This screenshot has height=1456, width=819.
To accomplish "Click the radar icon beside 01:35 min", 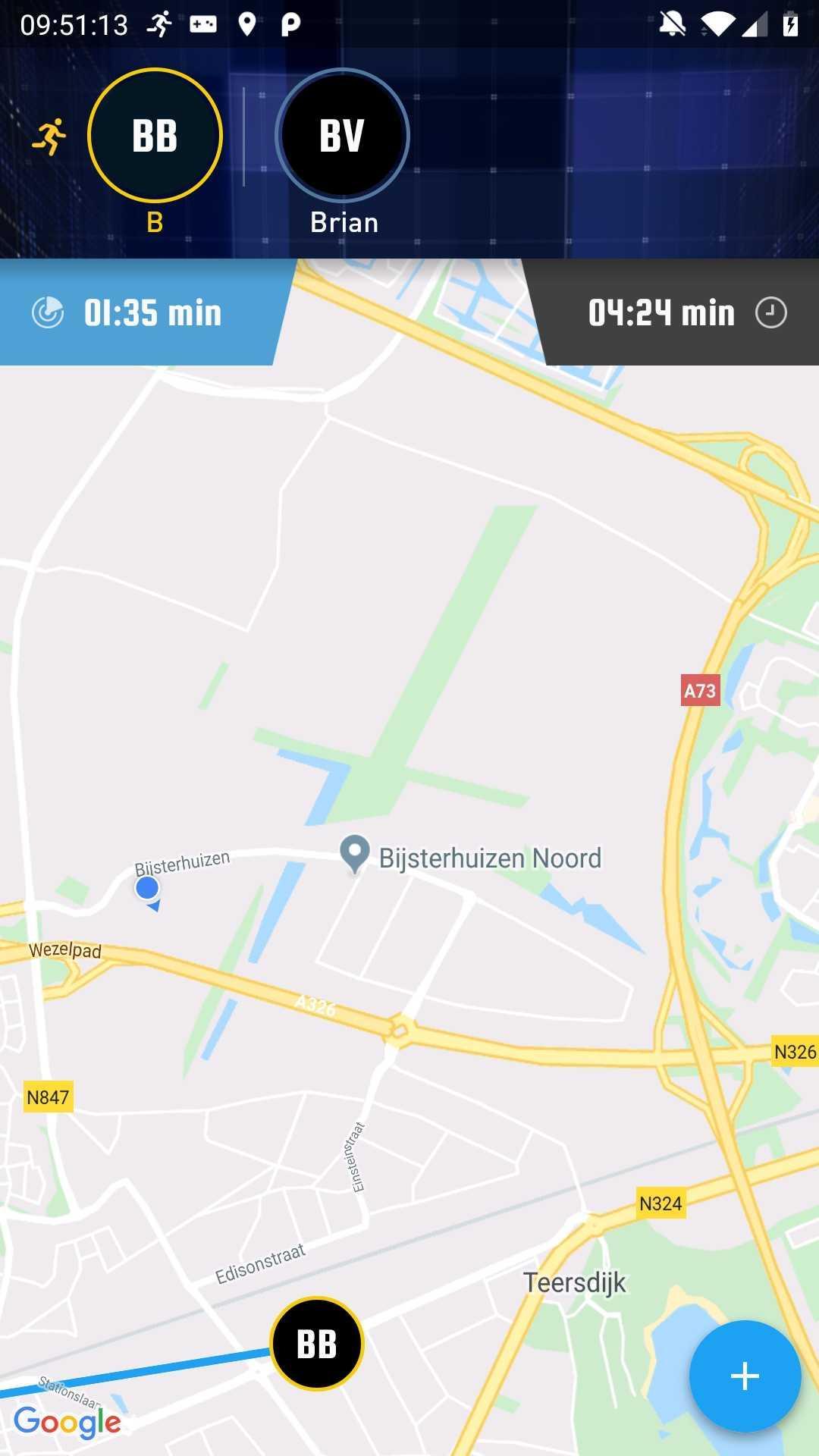I will point(50,313).
